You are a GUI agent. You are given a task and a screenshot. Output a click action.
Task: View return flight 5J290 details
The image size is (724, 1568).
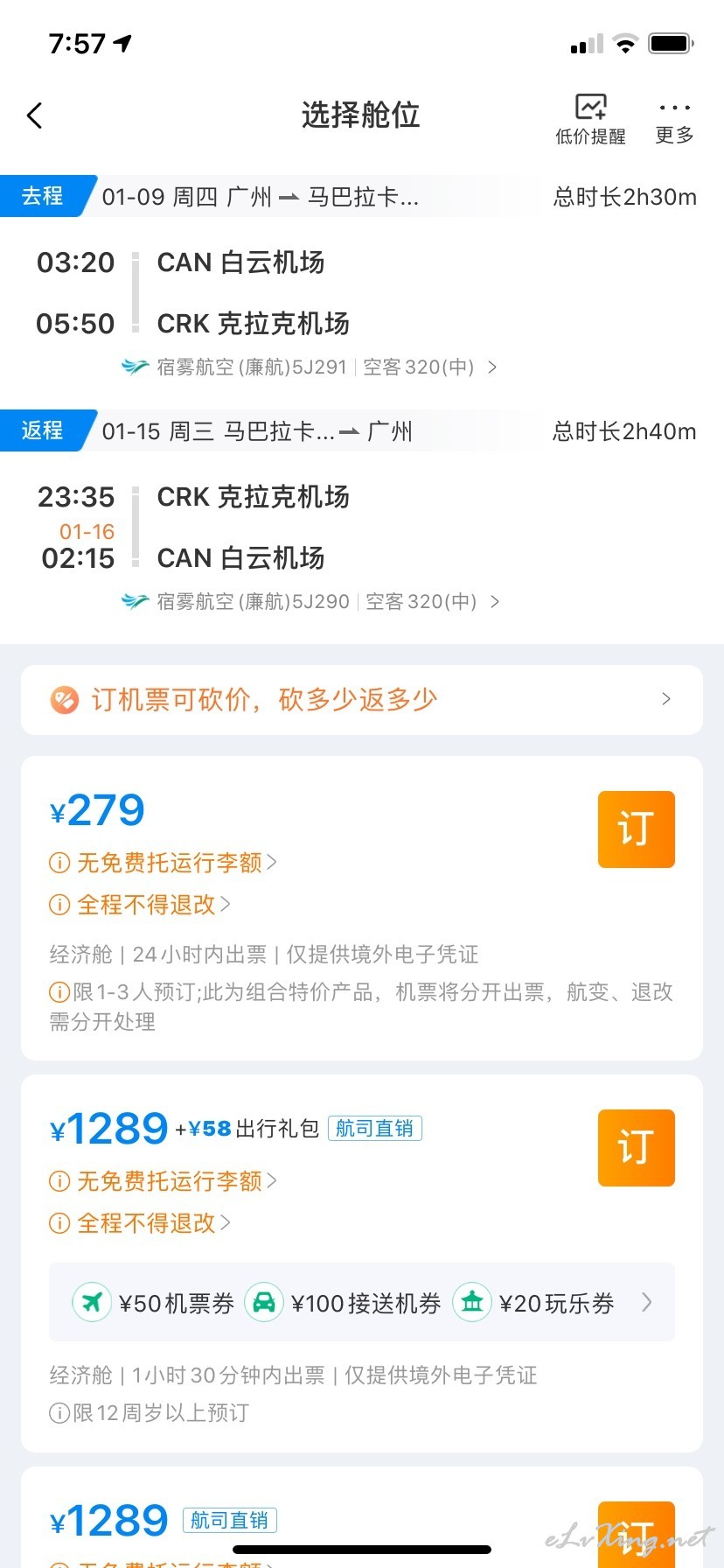[311, 602]
